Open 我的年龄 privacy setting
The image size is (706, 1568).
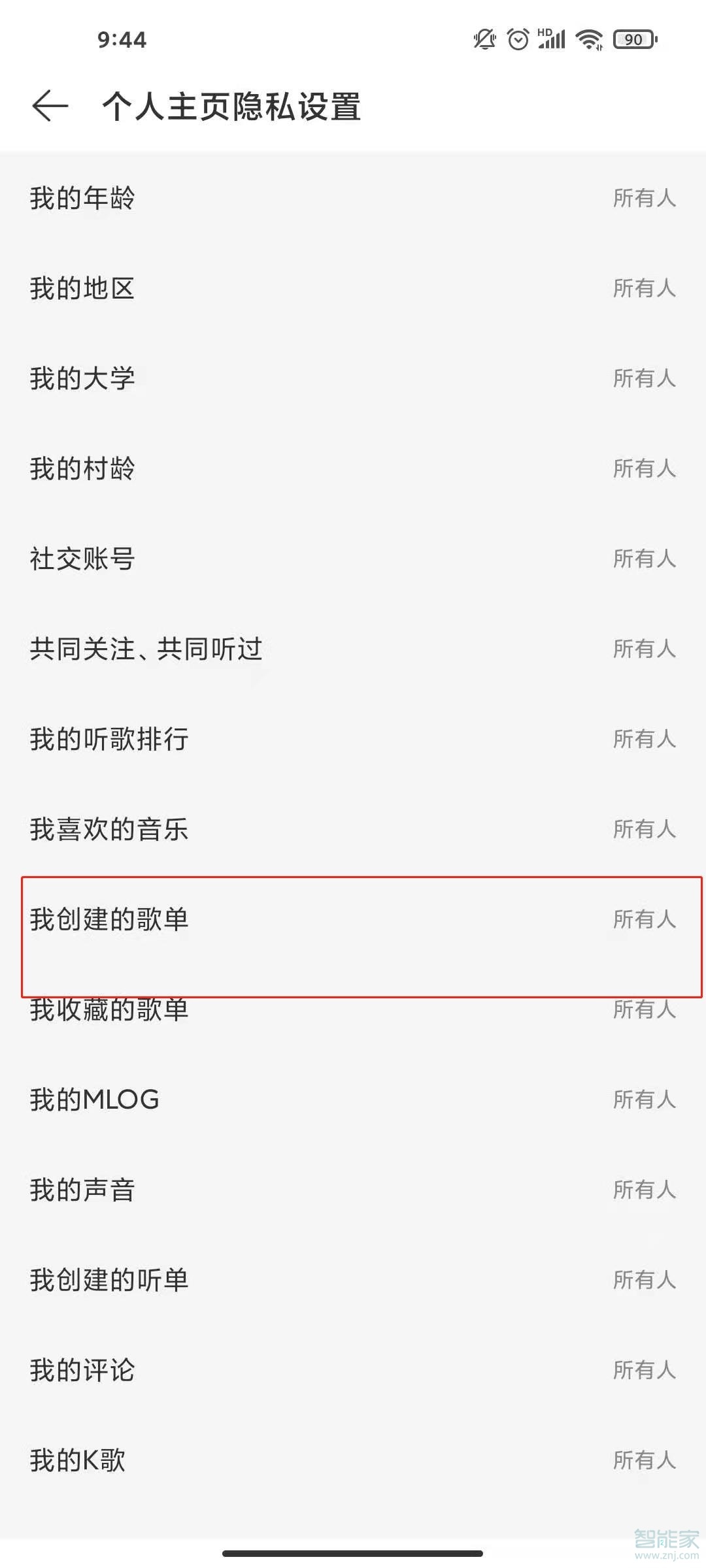[353, 198]
